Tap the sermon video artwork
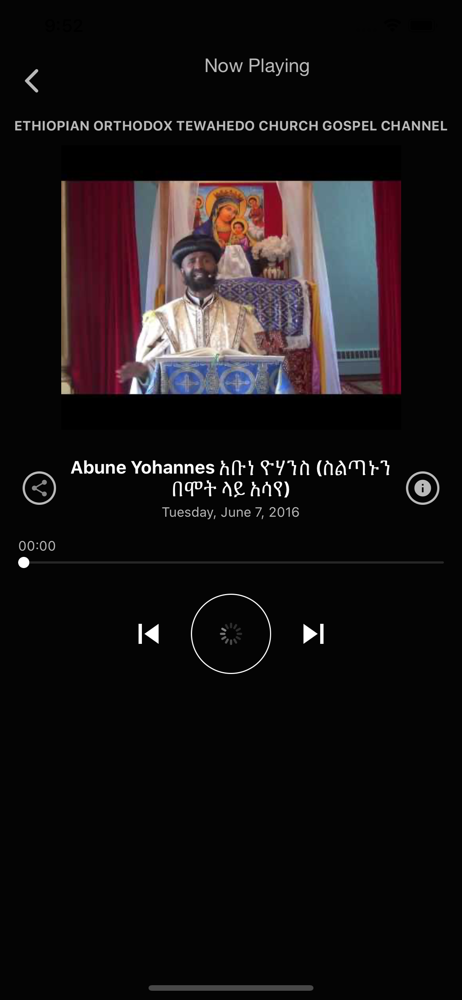Screen dimensions: 462x1000 (231, 288)
